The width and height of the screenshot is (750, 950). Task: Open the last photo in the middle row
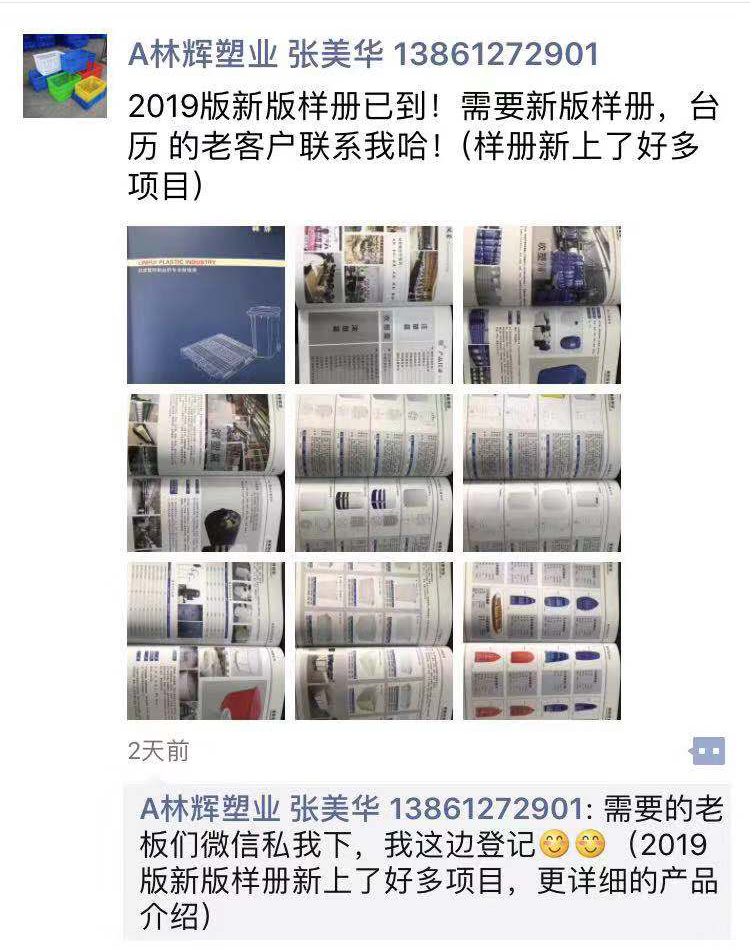point(541,473)
